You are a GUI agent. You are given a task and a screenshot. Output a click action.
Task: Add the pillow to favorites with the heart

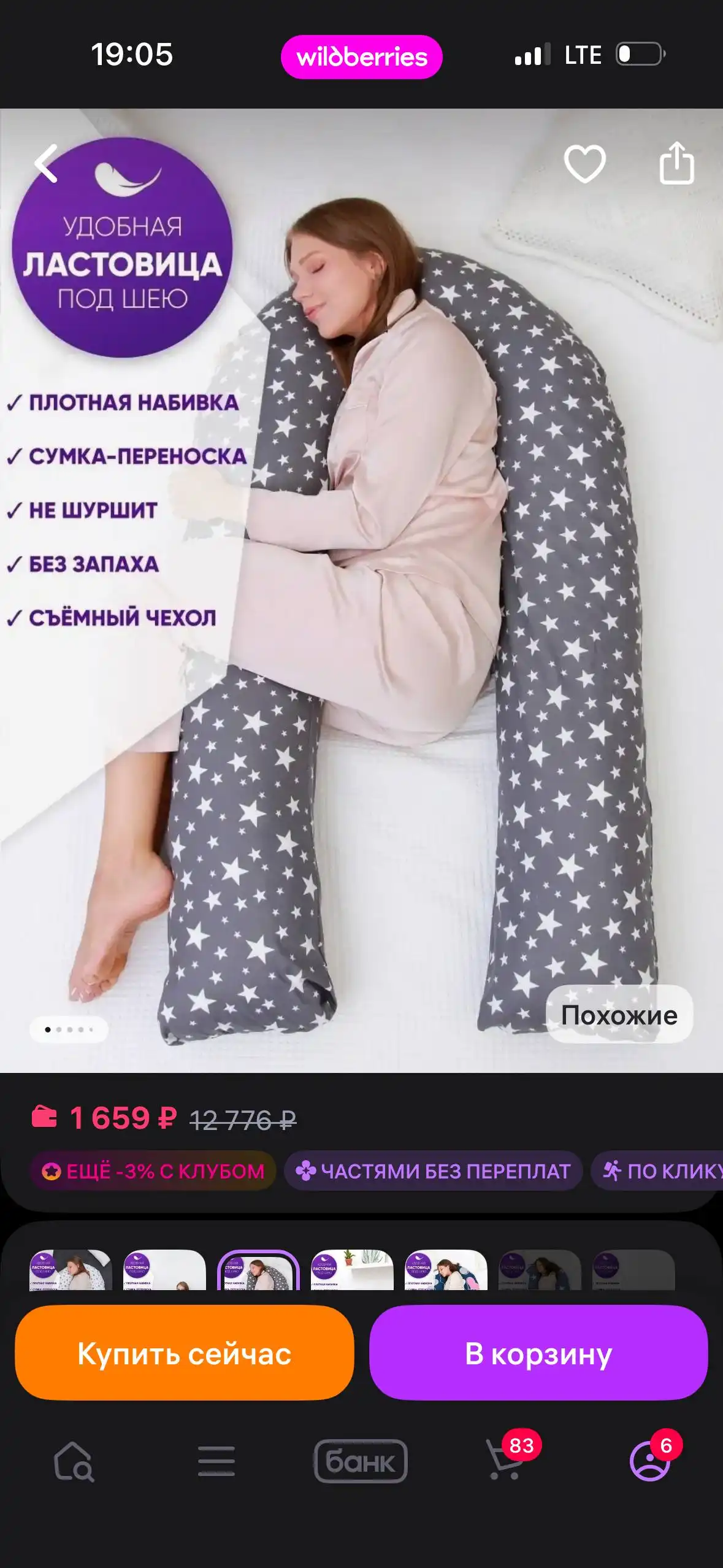point(584,164)
